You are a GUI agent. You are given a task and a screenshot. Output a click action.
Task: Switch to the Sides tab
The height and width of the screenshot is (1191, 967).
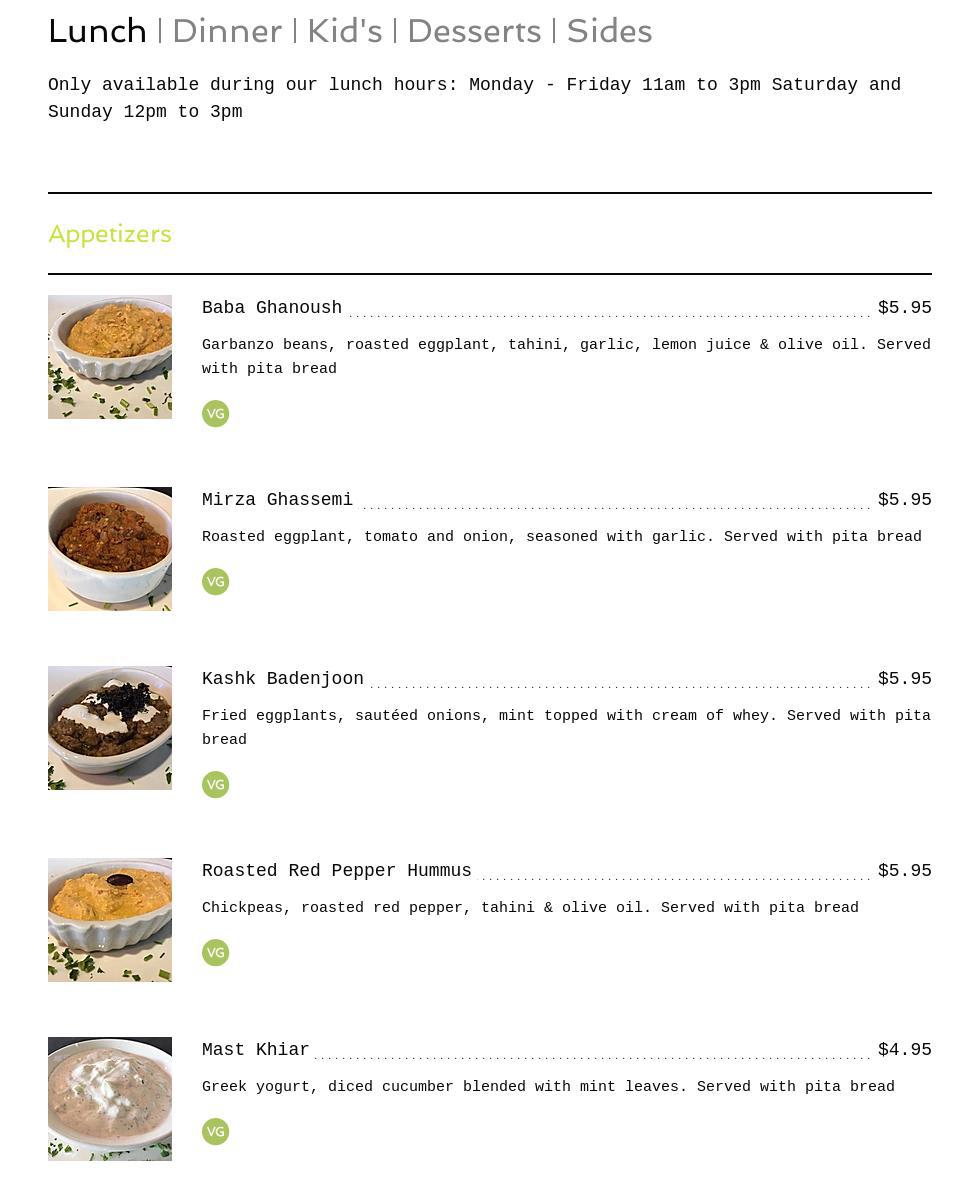(x=609, y=31)
